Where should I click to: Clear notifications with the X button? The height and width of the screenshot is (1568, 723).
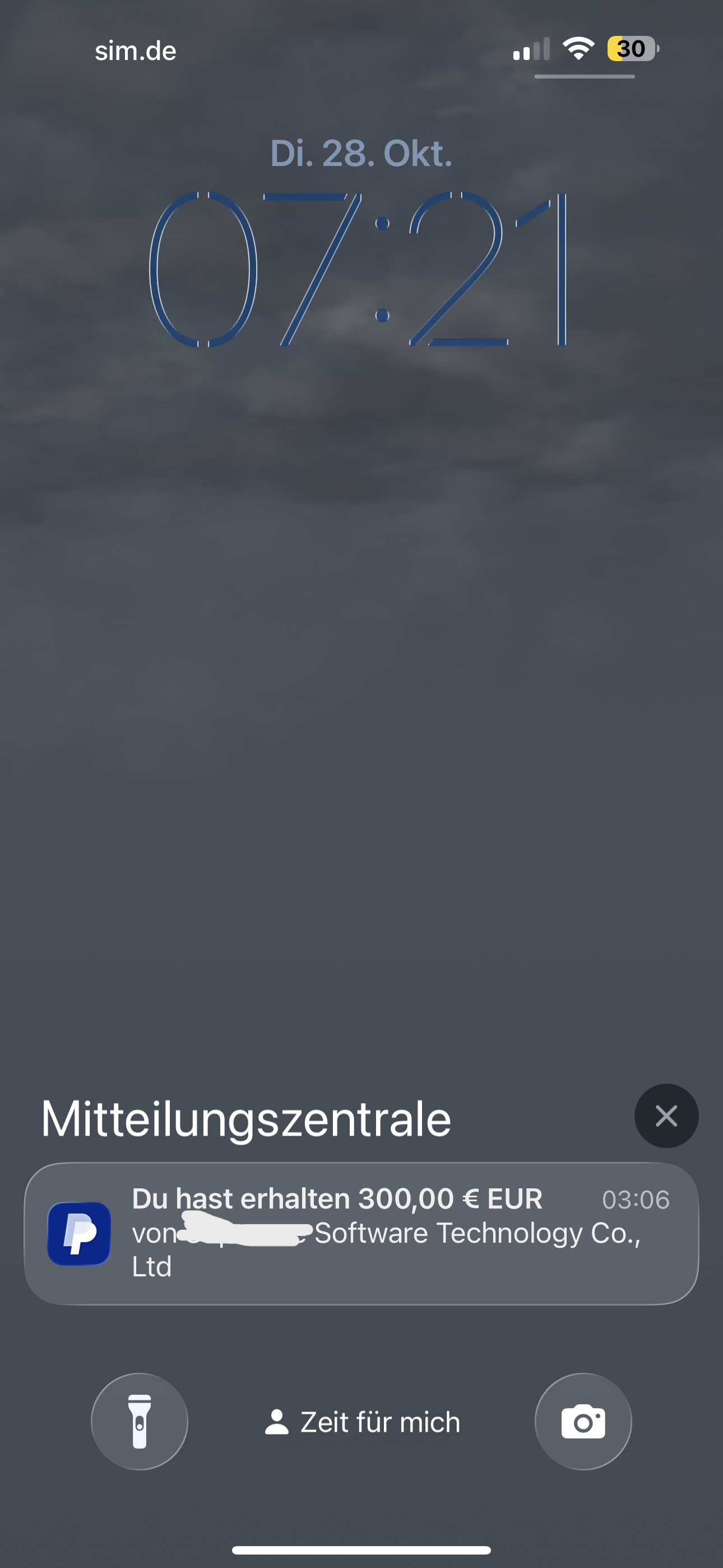666,1116
